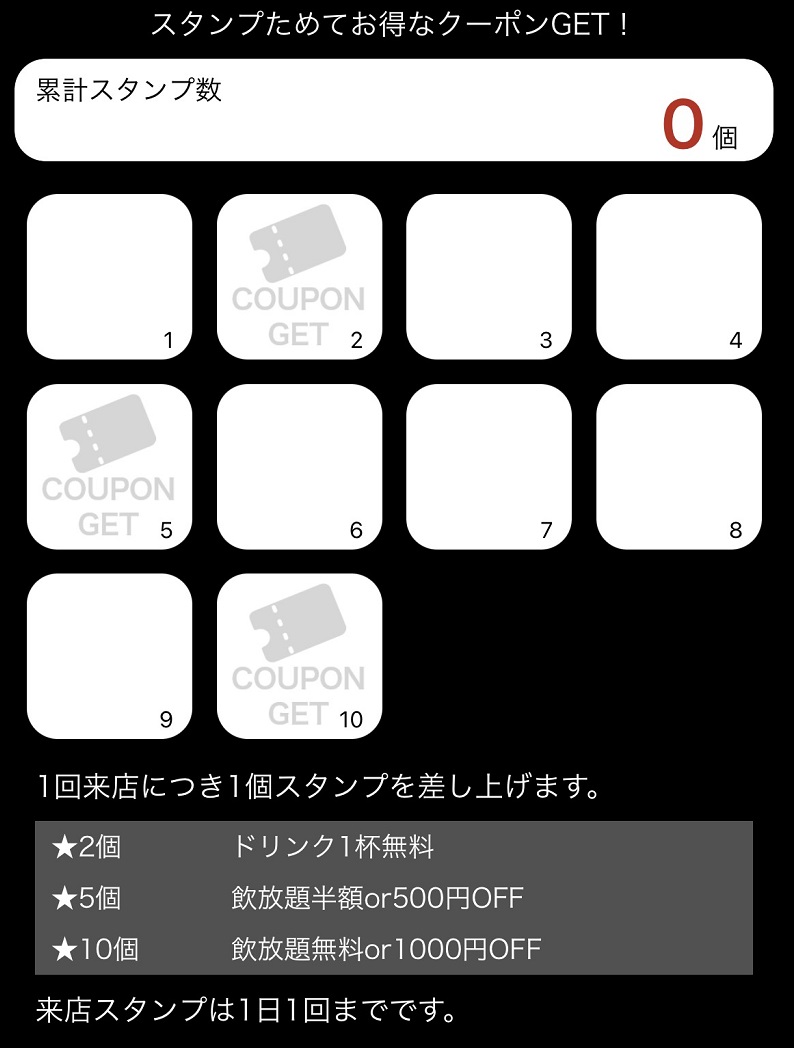Screen dimensions: 794x1048
Task: Select the COUPON GET tile numbered 5
Action: [x=109, y=467]
